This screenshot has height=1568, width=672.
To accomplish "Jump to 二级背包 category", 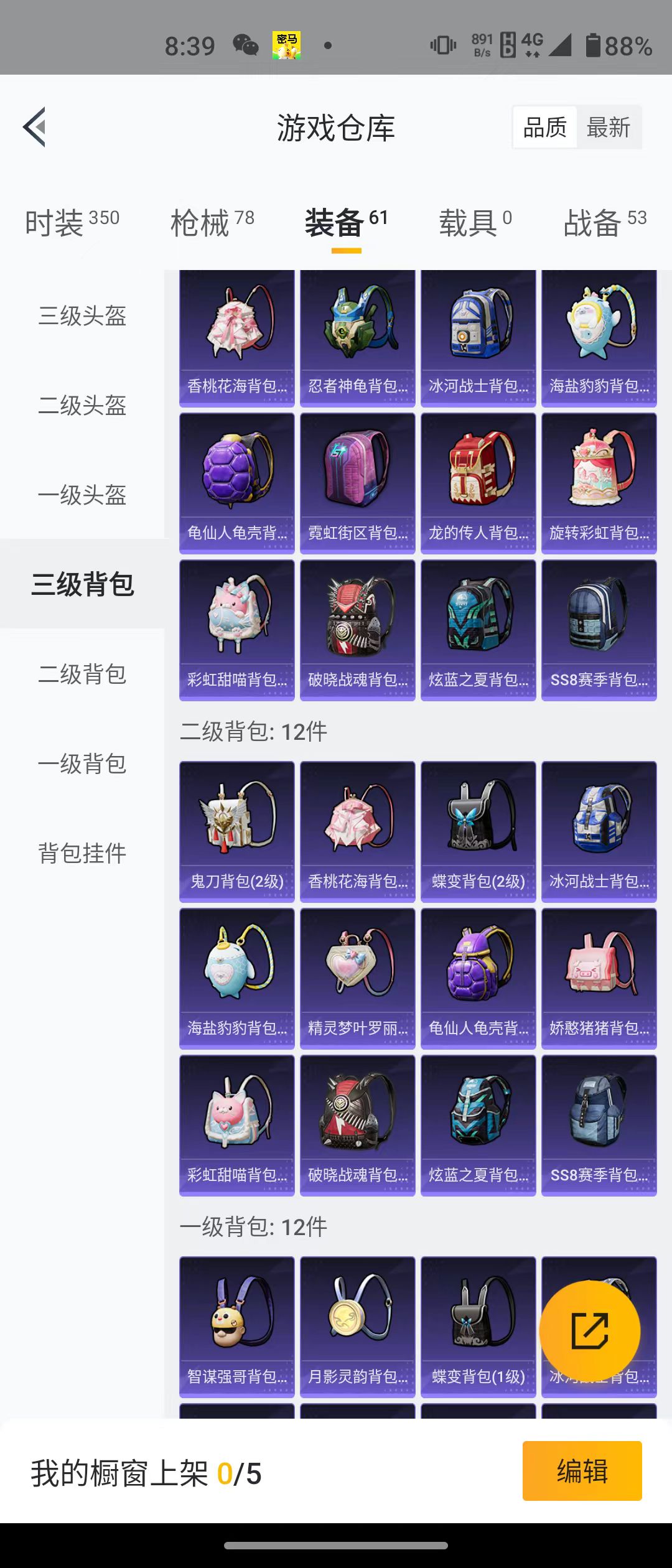I will pos(82,674).
